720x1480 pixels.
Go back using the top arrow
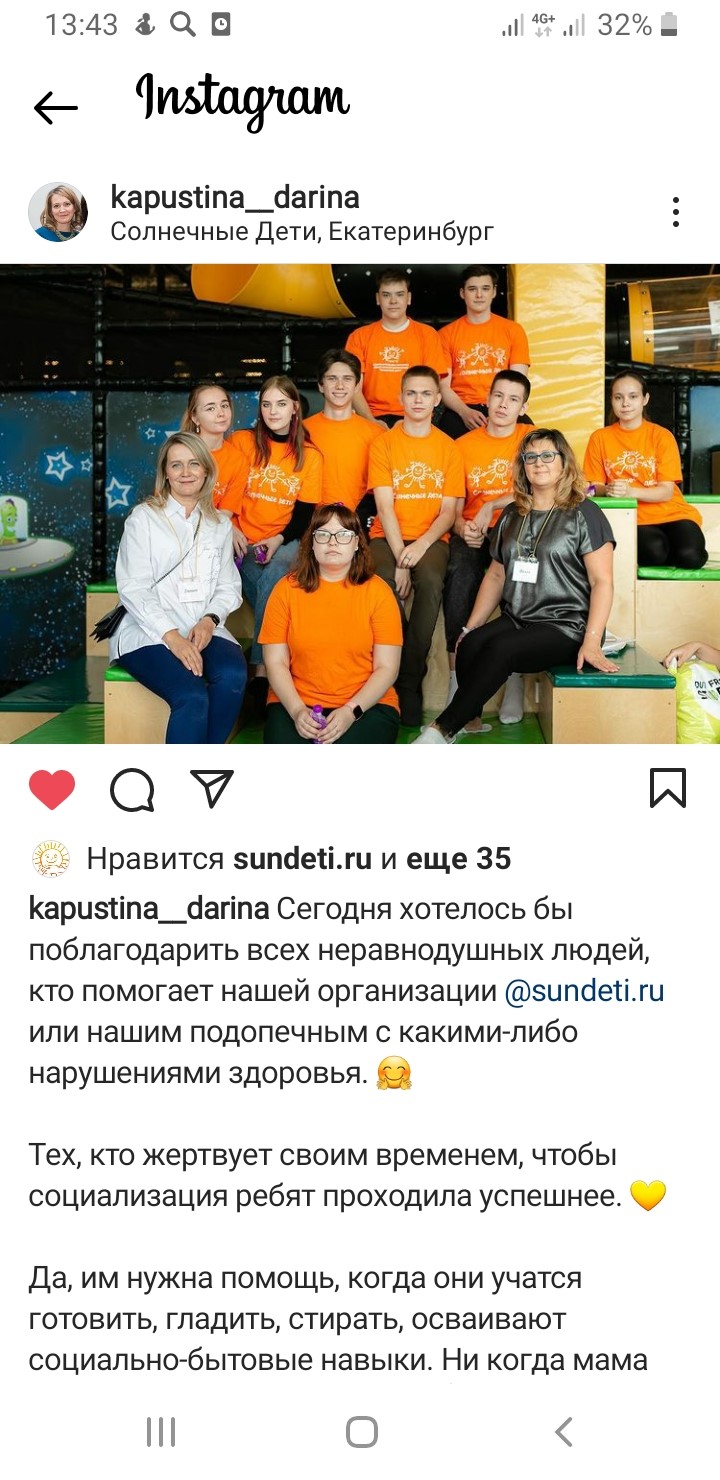pyautogui.click(x=55, y=108)
